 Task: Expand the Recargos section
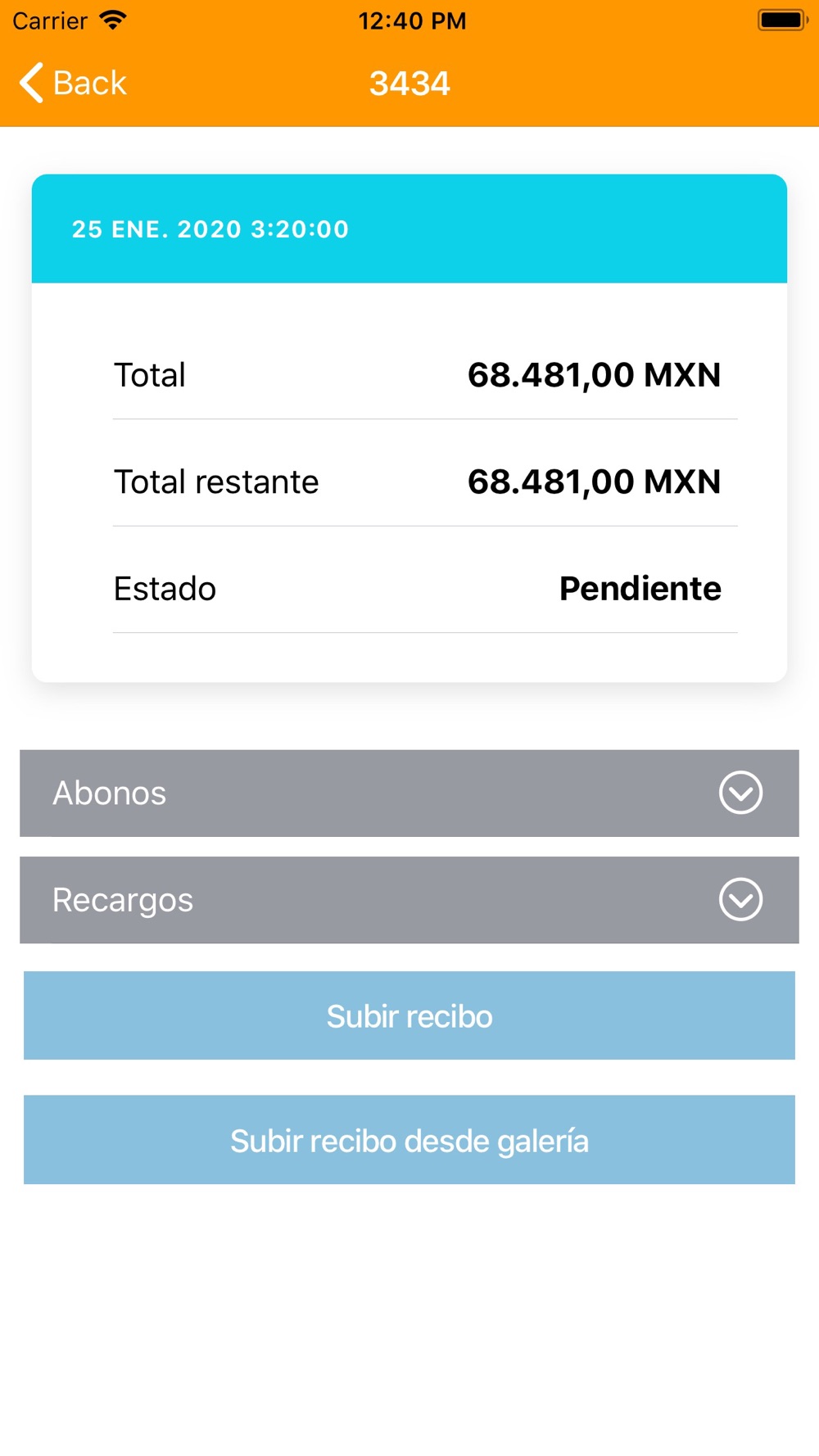pyautogui.click(x=409, y=899)
